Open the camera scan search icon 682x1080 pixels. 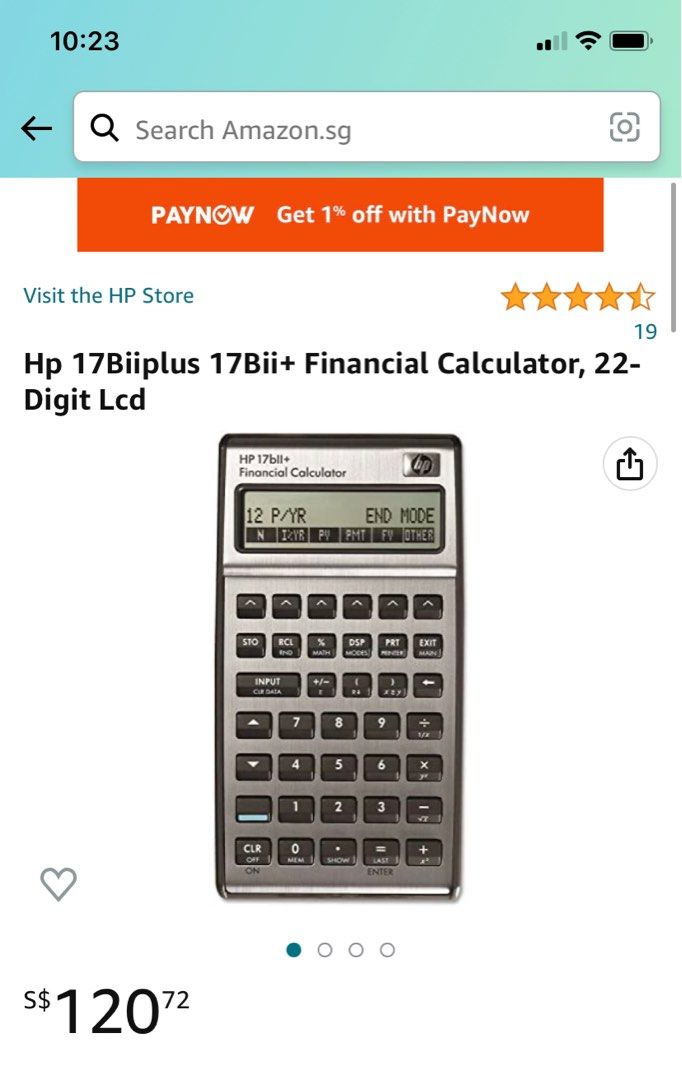[624, 127]
